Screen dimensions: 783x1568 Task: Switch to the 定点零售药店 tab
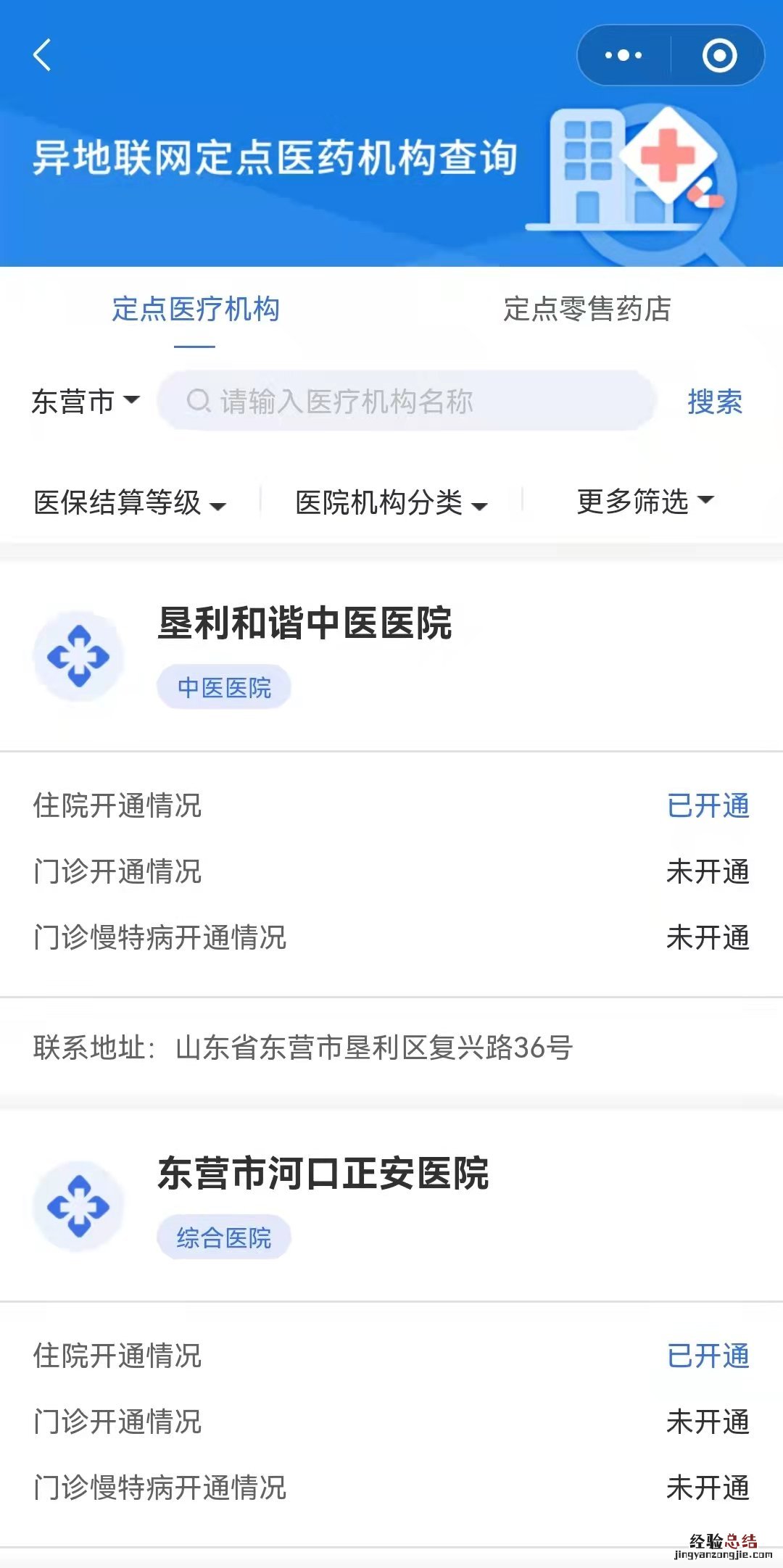[x=587, y=310]
